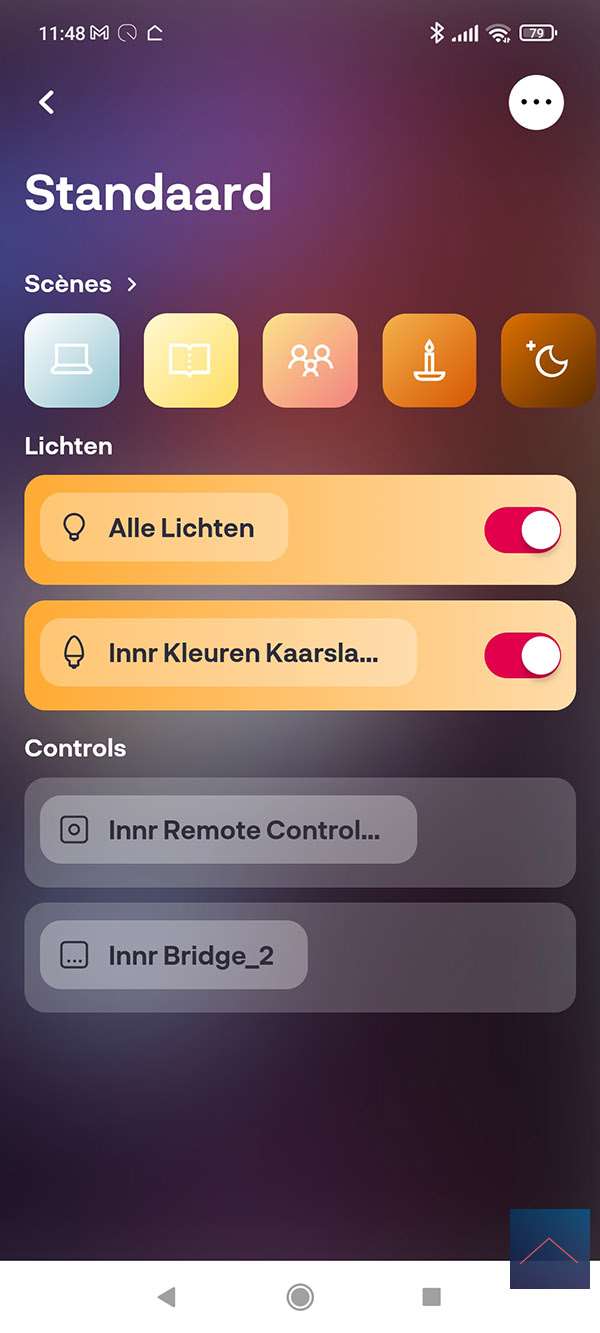Turn off Alle Lichten switch
The image size is (600, 1333).
click(522, 530)
